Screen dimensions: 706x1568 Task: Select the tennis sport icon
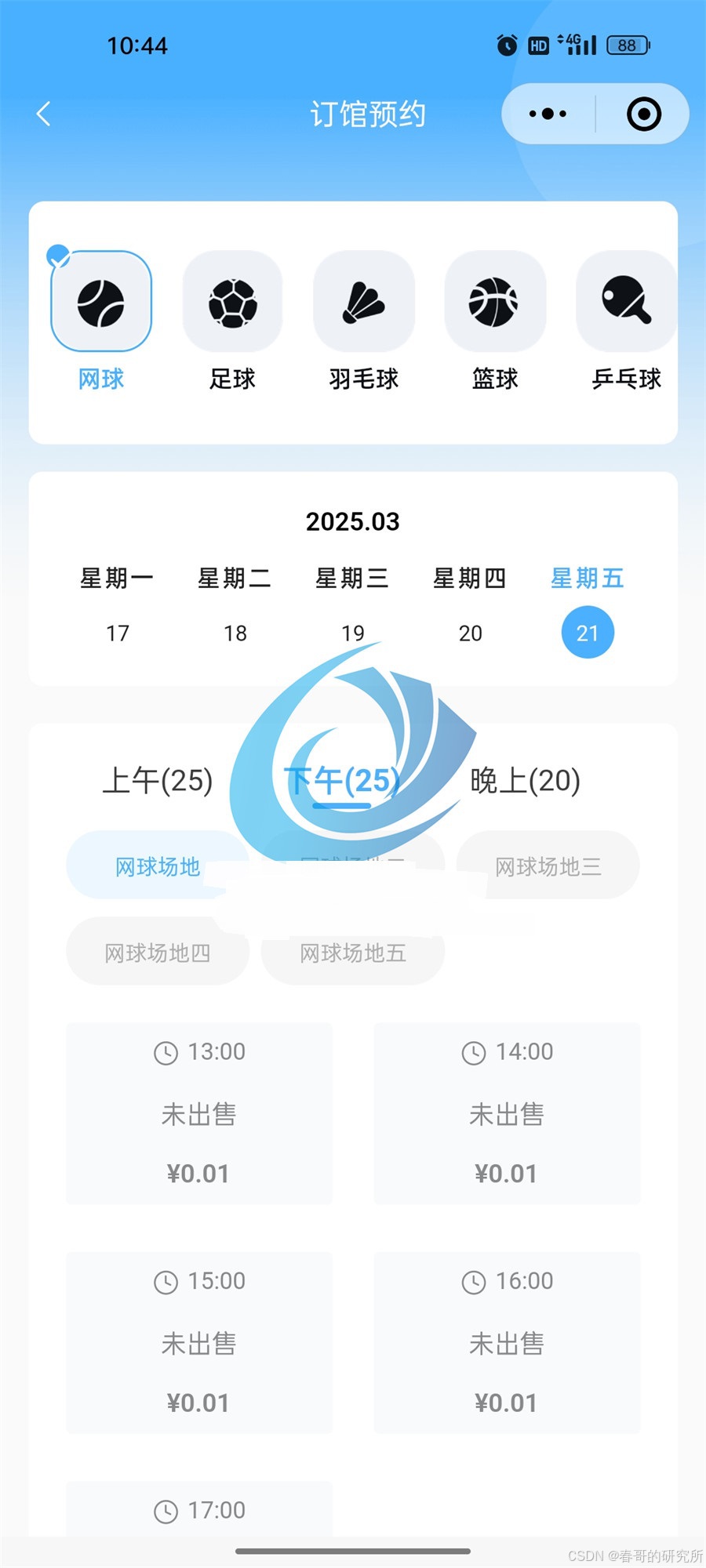101,302
